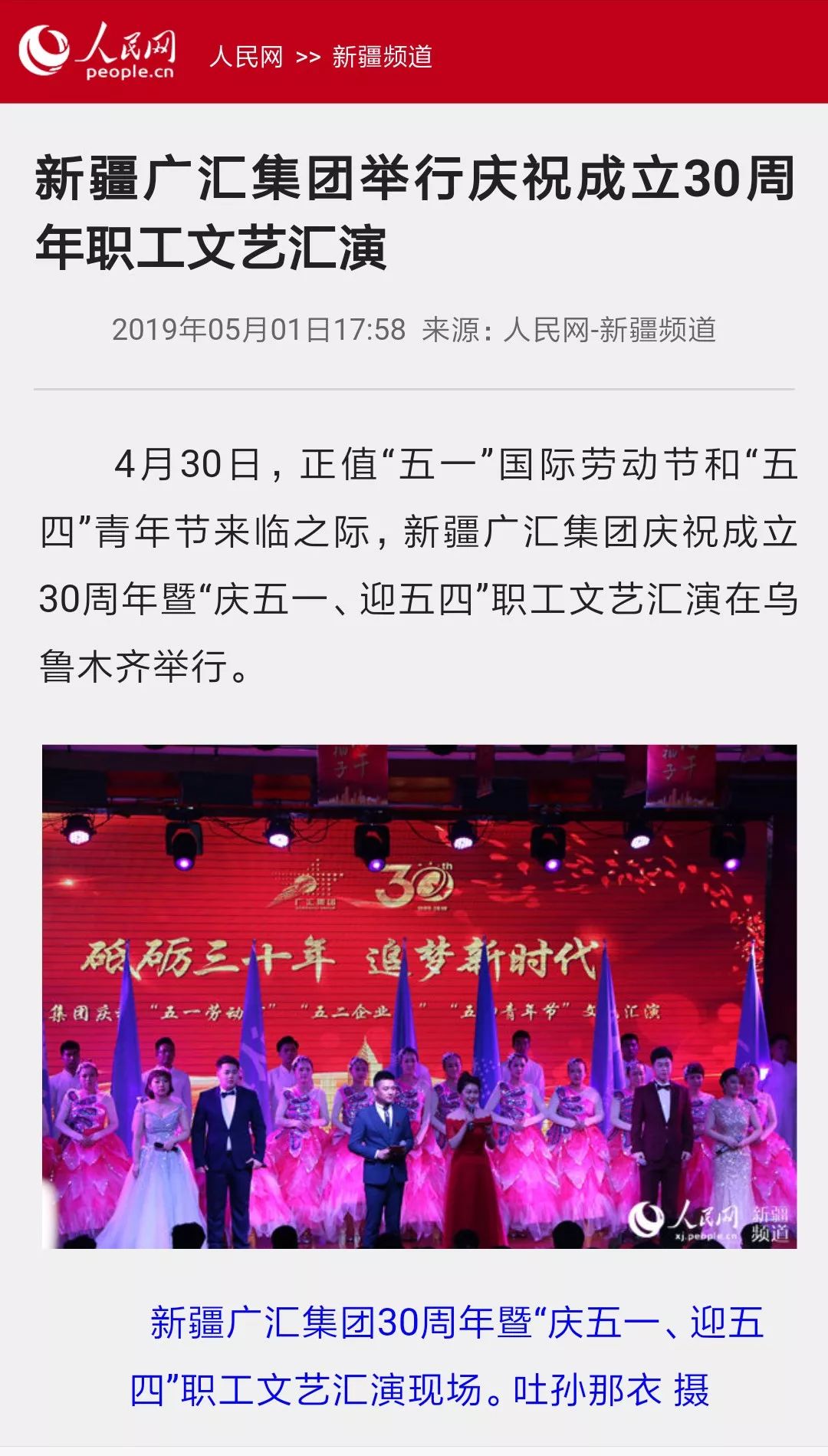Go to the 新疆频道 channel page
Viewport: 828px width, 1456px height.
click(x=383, y=57)
